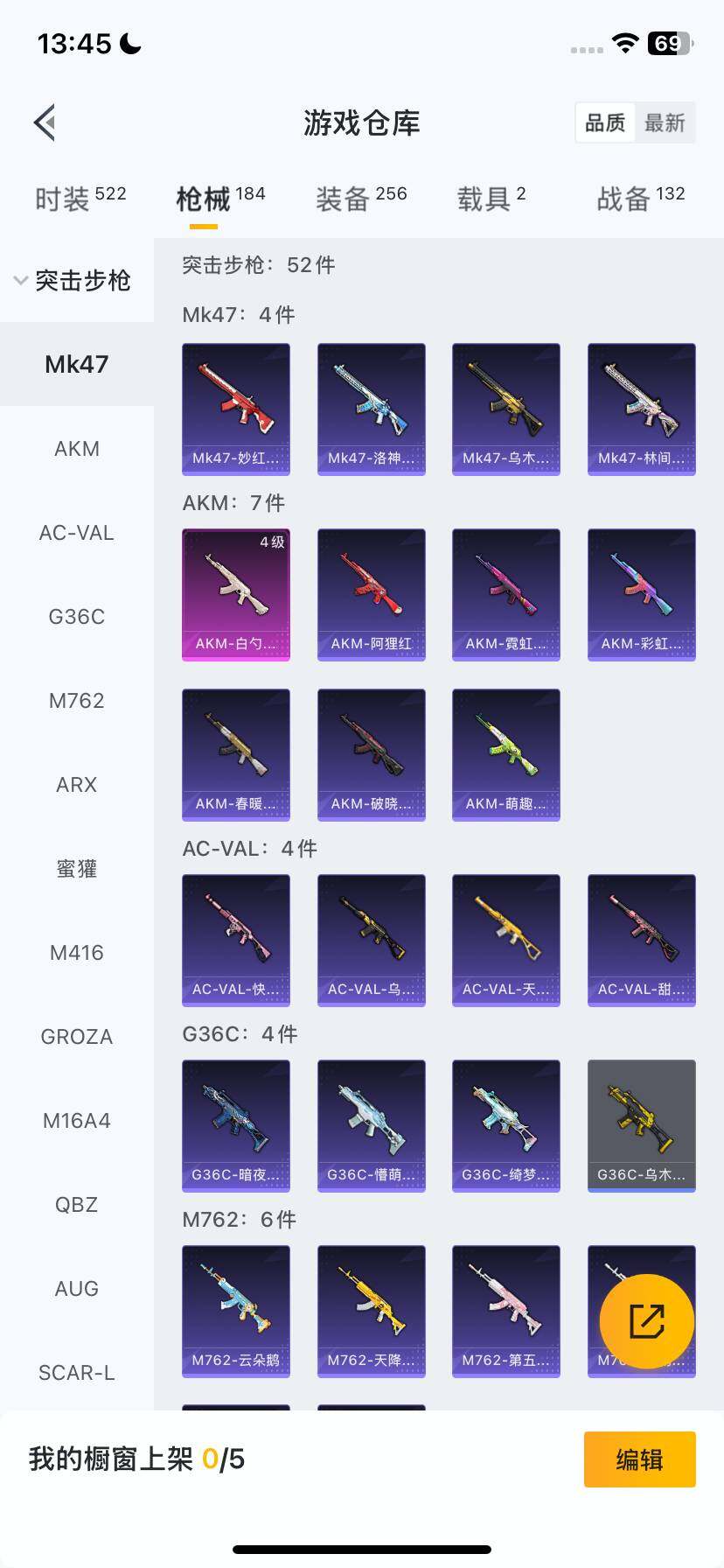Select AKM in the side list
Image resolution: width=724 pixels, height=1568 pixels.
77,449
